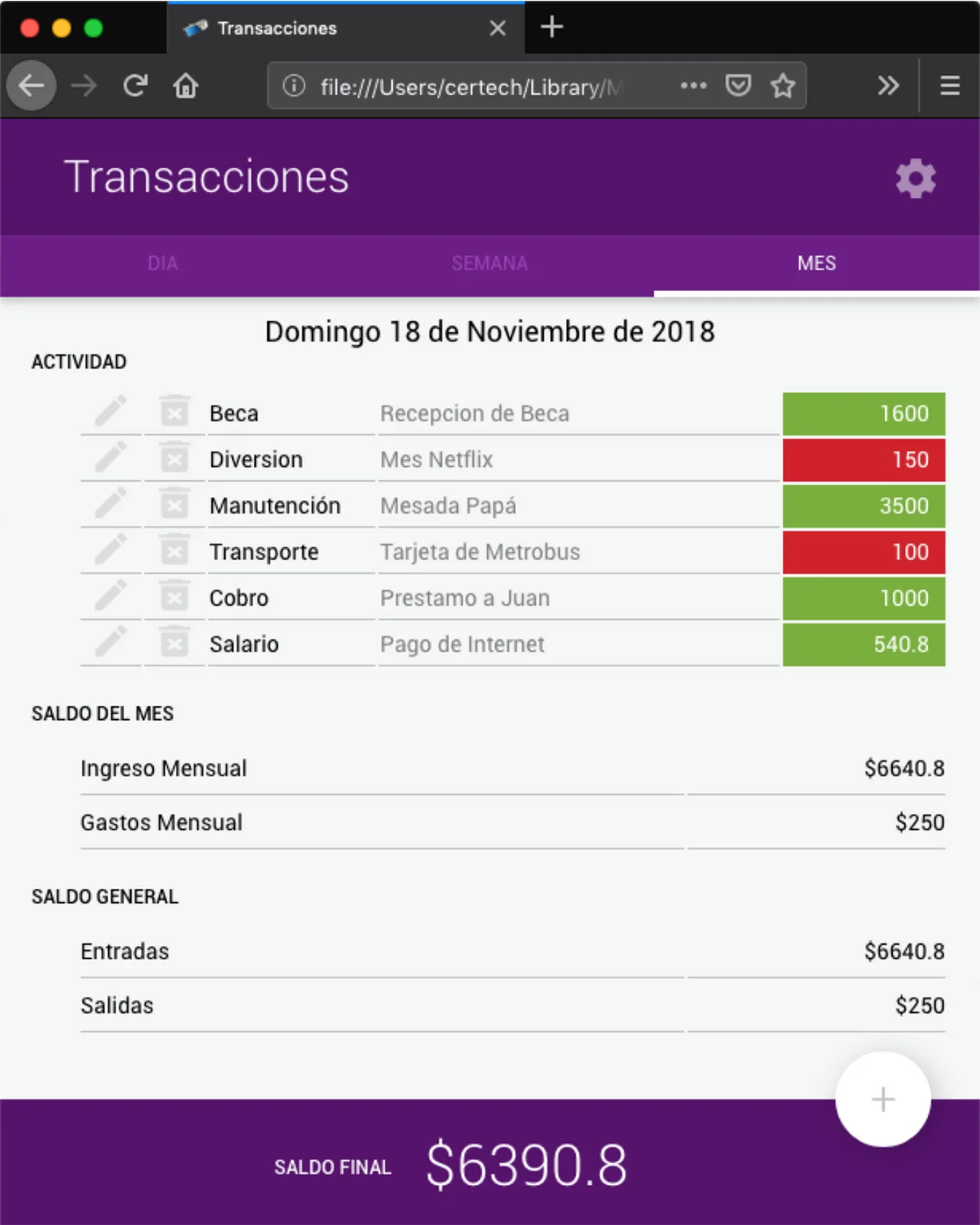Open the settings gear
The height and width of the screenshot is (1225, 980).
(x=916, y=178)
